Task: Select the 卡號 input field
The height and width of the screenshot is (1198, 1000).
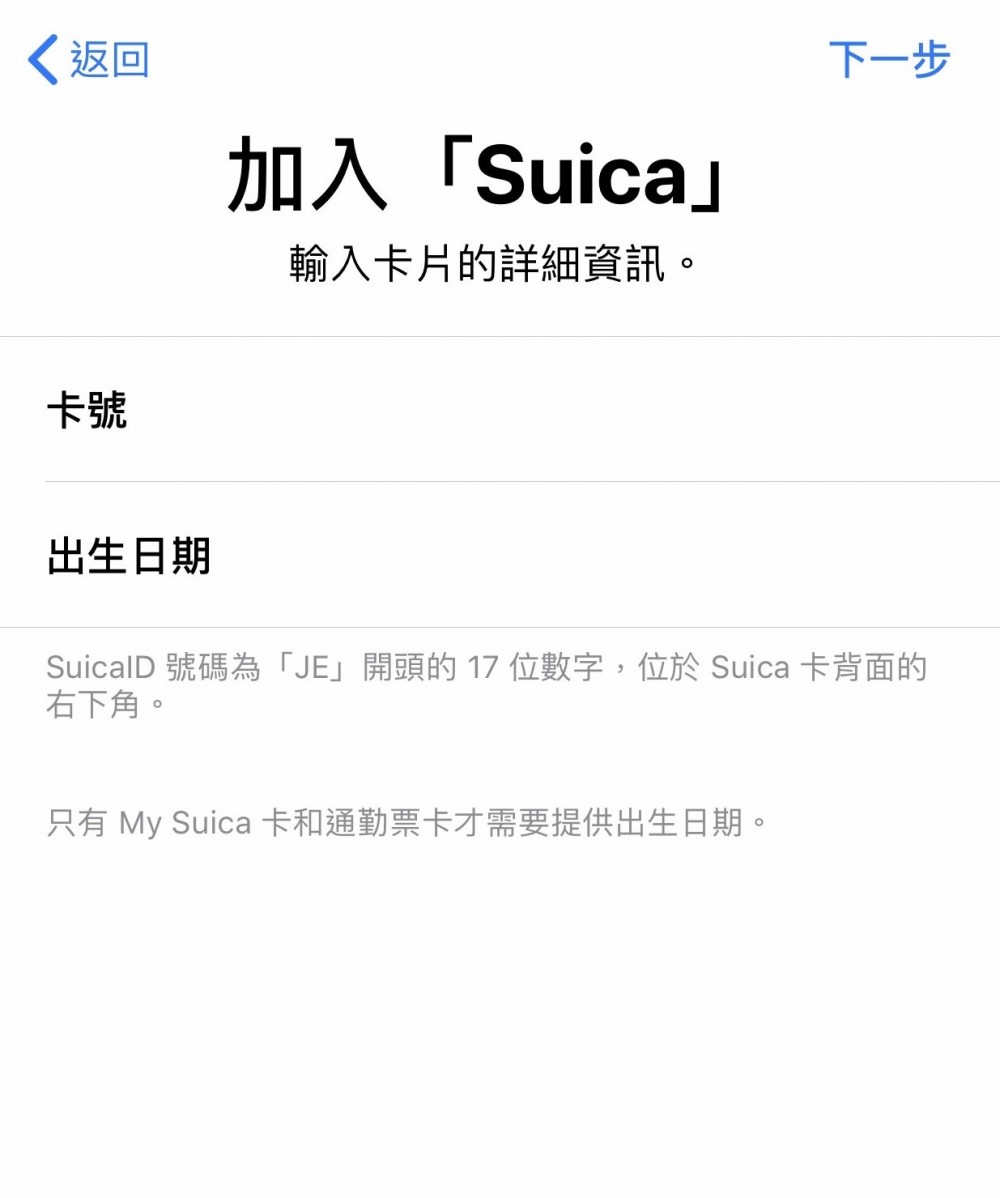Action: coord(500,410)
